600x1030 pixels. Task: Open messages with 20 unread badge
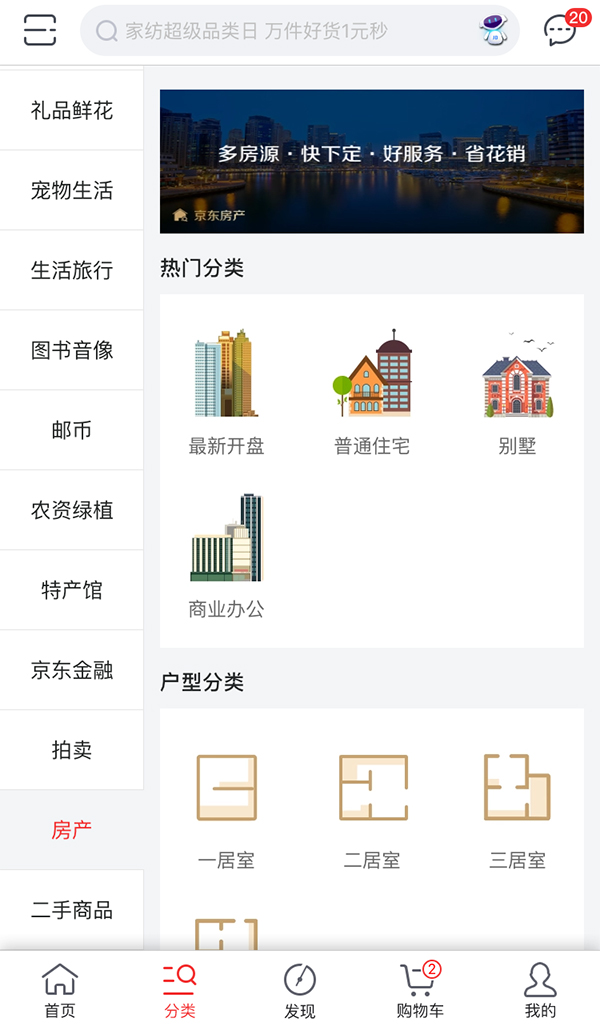click(562, 30)
